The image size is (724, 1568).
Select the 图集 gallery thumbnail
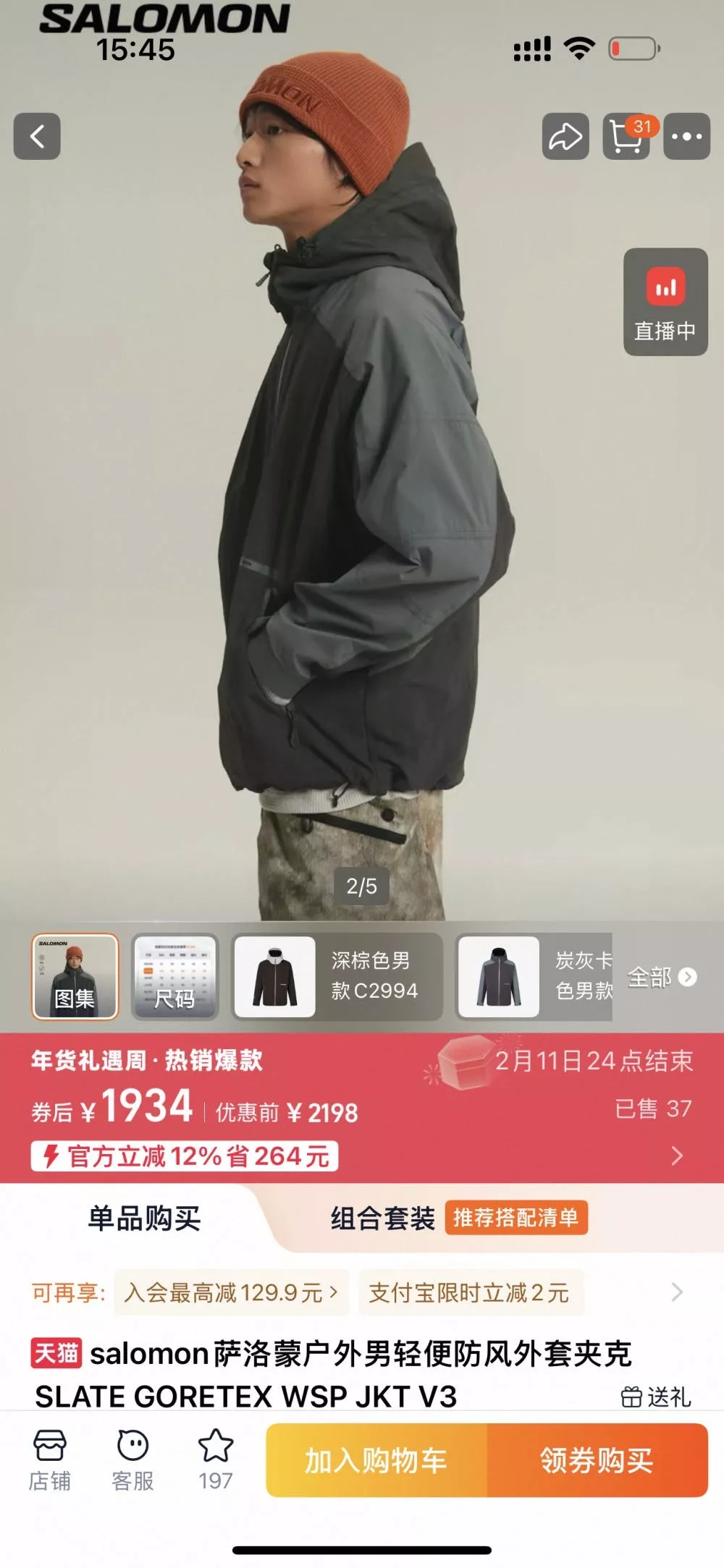click(x=75, y=977)
